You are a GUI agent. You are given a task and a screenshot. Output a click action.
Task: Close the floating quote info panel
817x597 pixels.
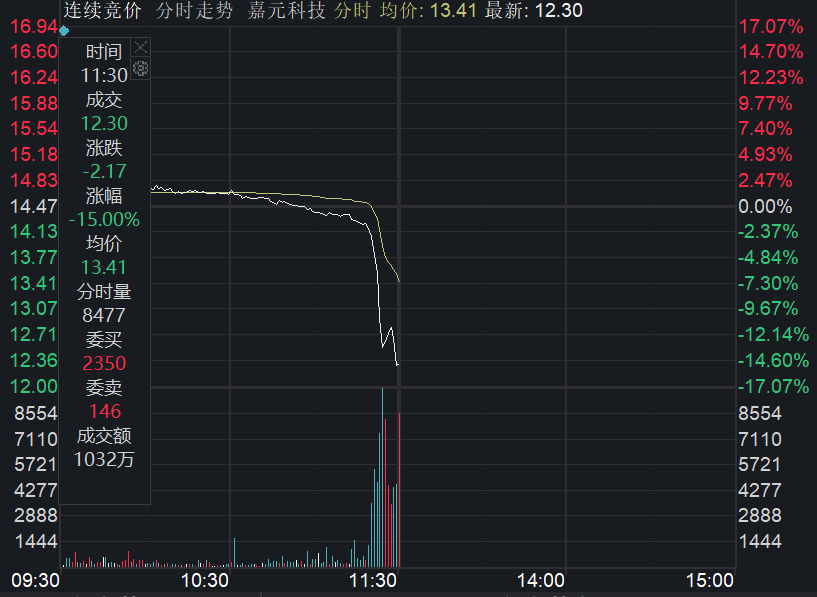pos(141,47)
